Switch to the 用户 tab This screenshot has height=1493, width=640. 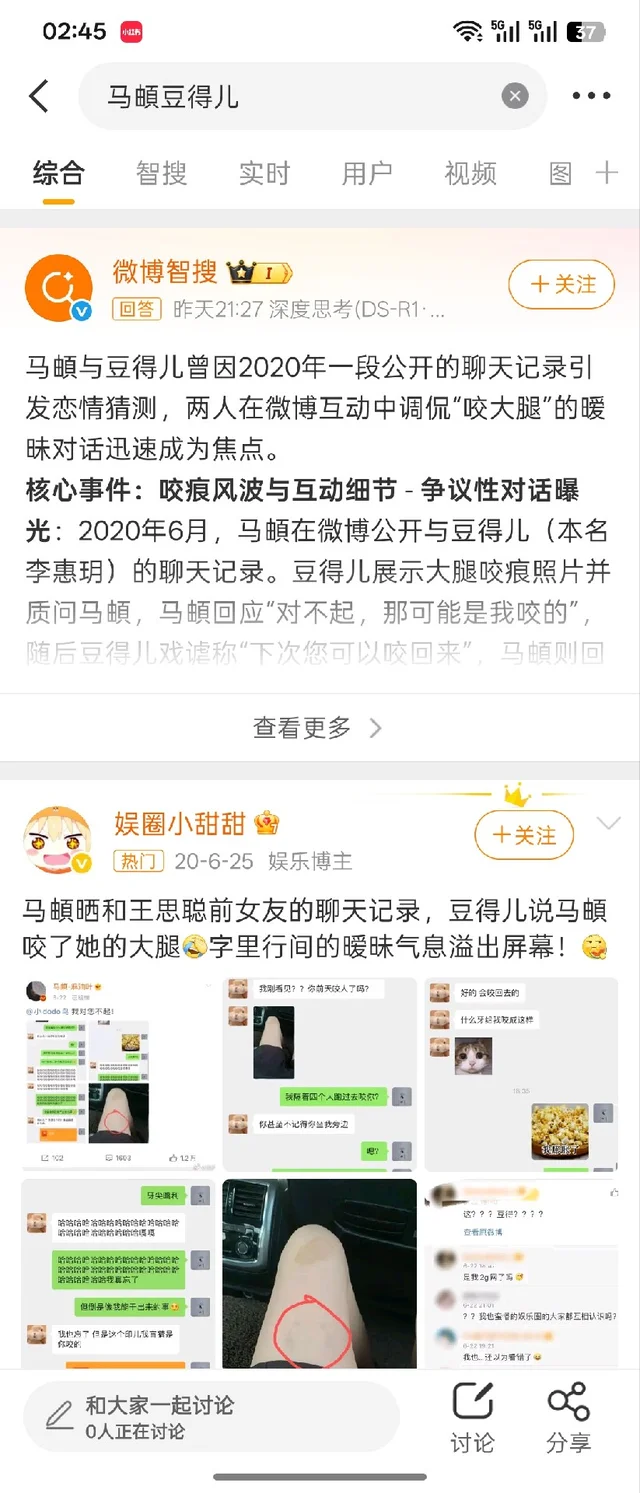coord(367,173)
